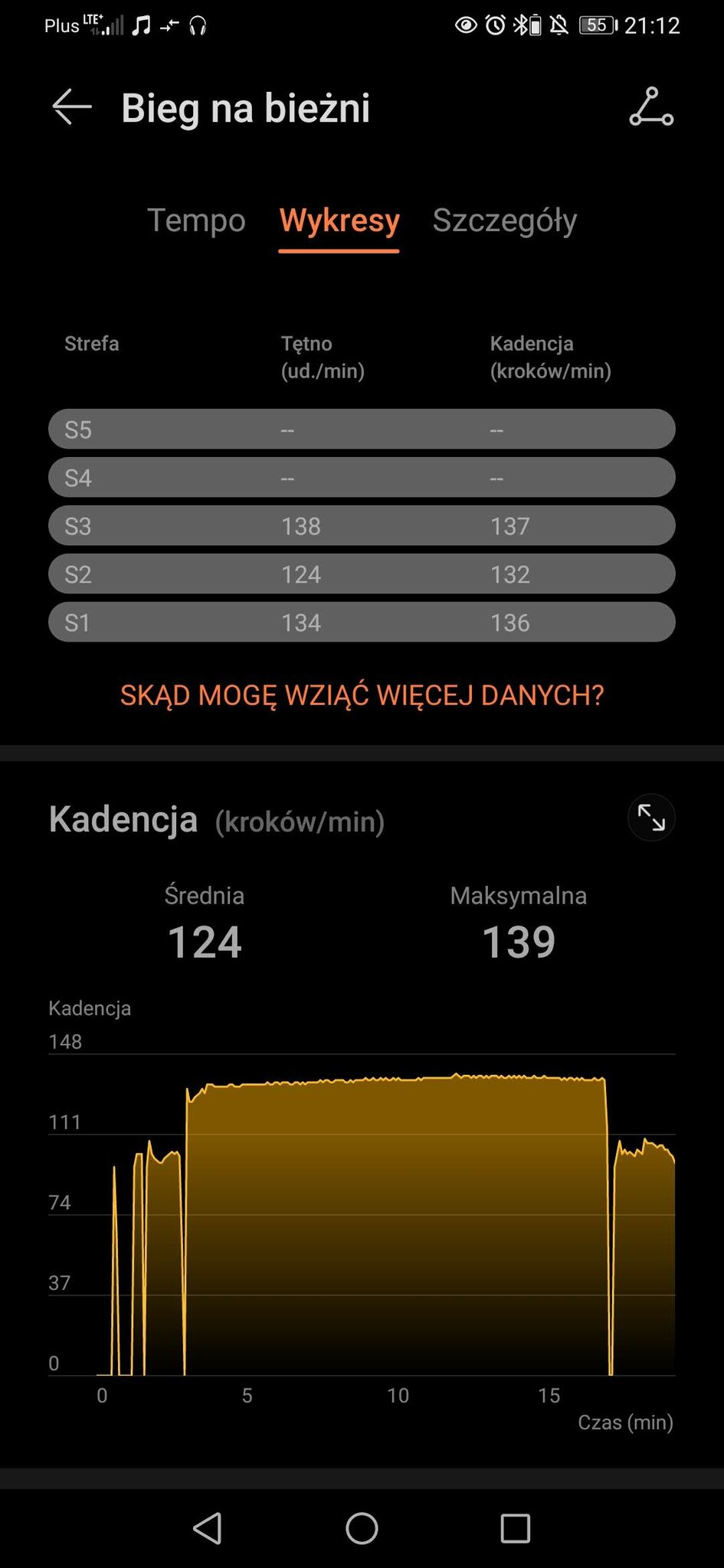Tap SKĄD MOGĘ WZIĄĆ WIĘCEJ DANYCH link
The image size is (724, 1568).
[362, 695]
